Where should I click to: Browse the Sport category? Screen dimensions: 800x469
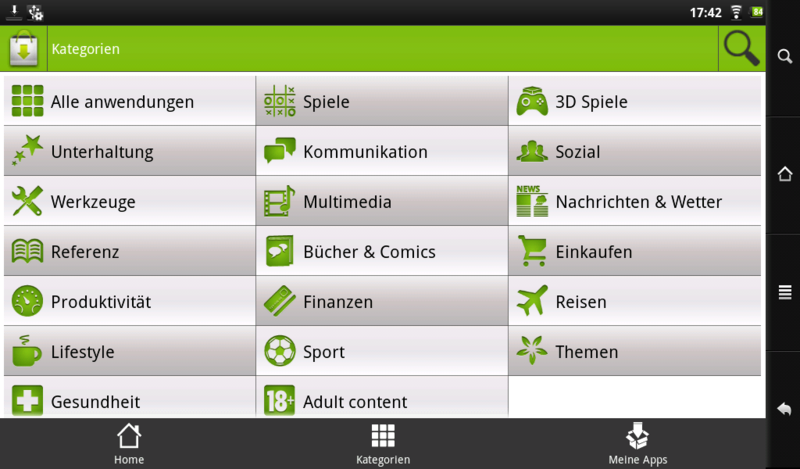point(381,351)
